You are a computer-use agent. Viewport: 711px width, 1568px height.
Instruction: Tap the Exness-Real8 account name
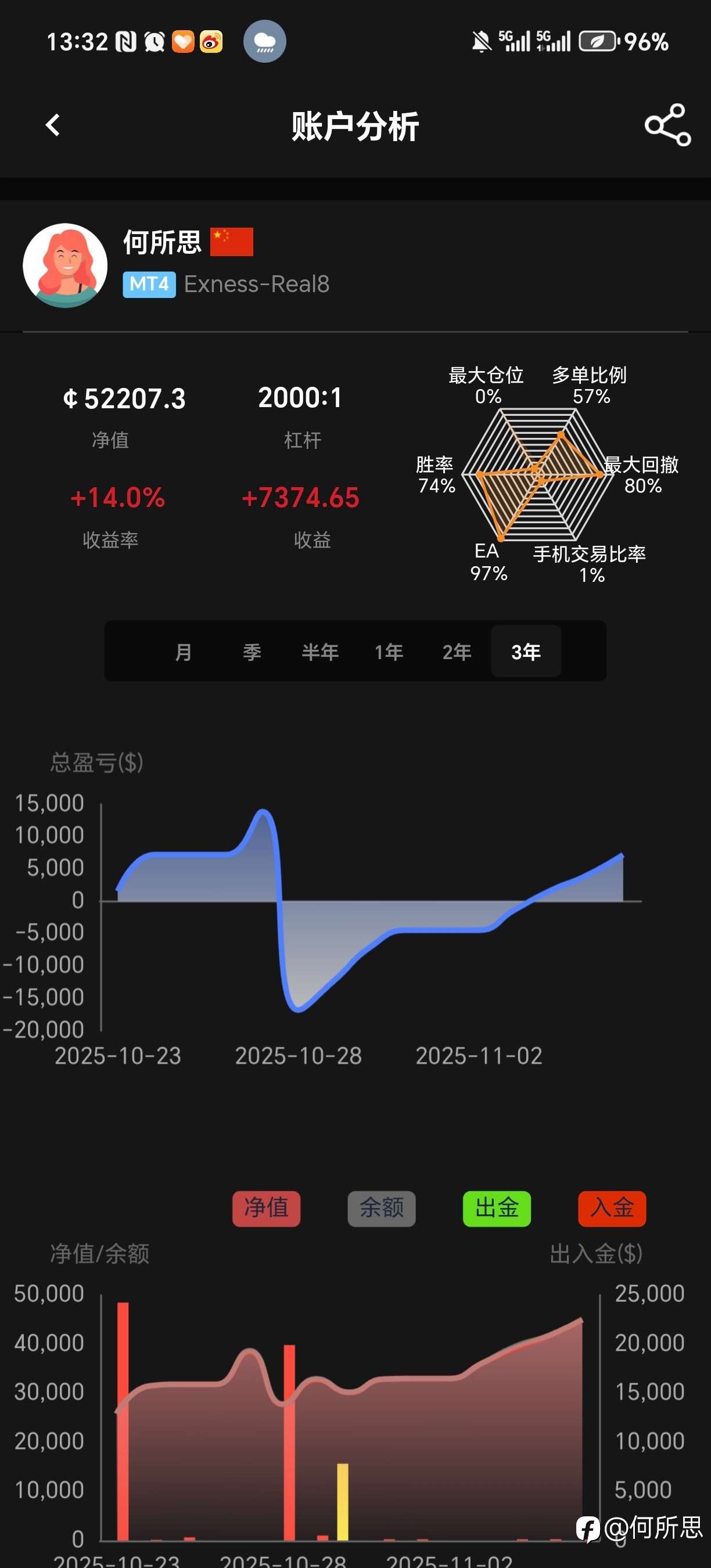point(256,283)
